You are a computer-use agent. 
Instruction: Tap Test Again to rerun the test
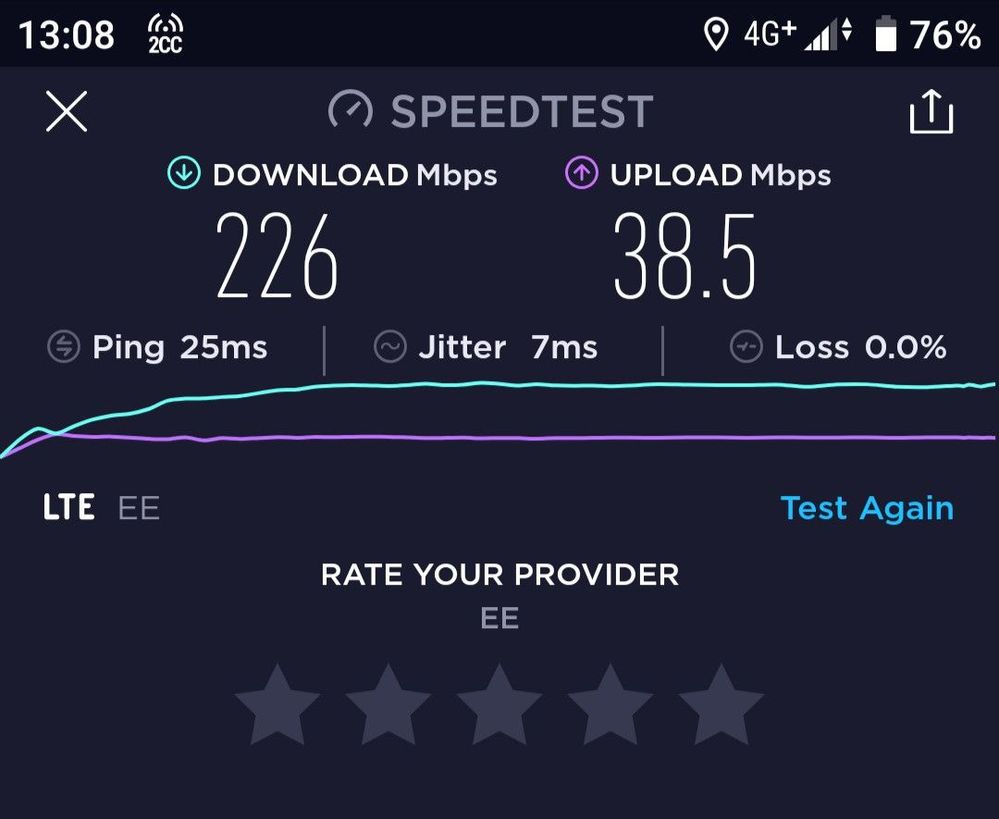[x=866, y=508]
